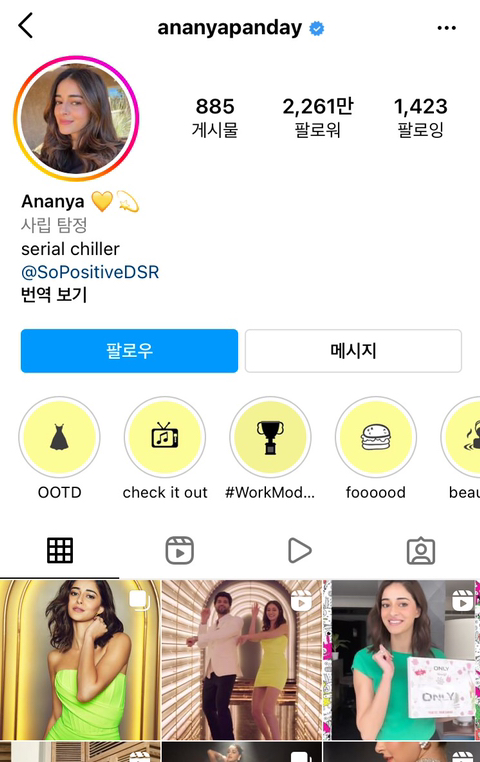Open the dancing couple reel
The width and height of the screenshot is (480, 762).
[x=241, y=660]
